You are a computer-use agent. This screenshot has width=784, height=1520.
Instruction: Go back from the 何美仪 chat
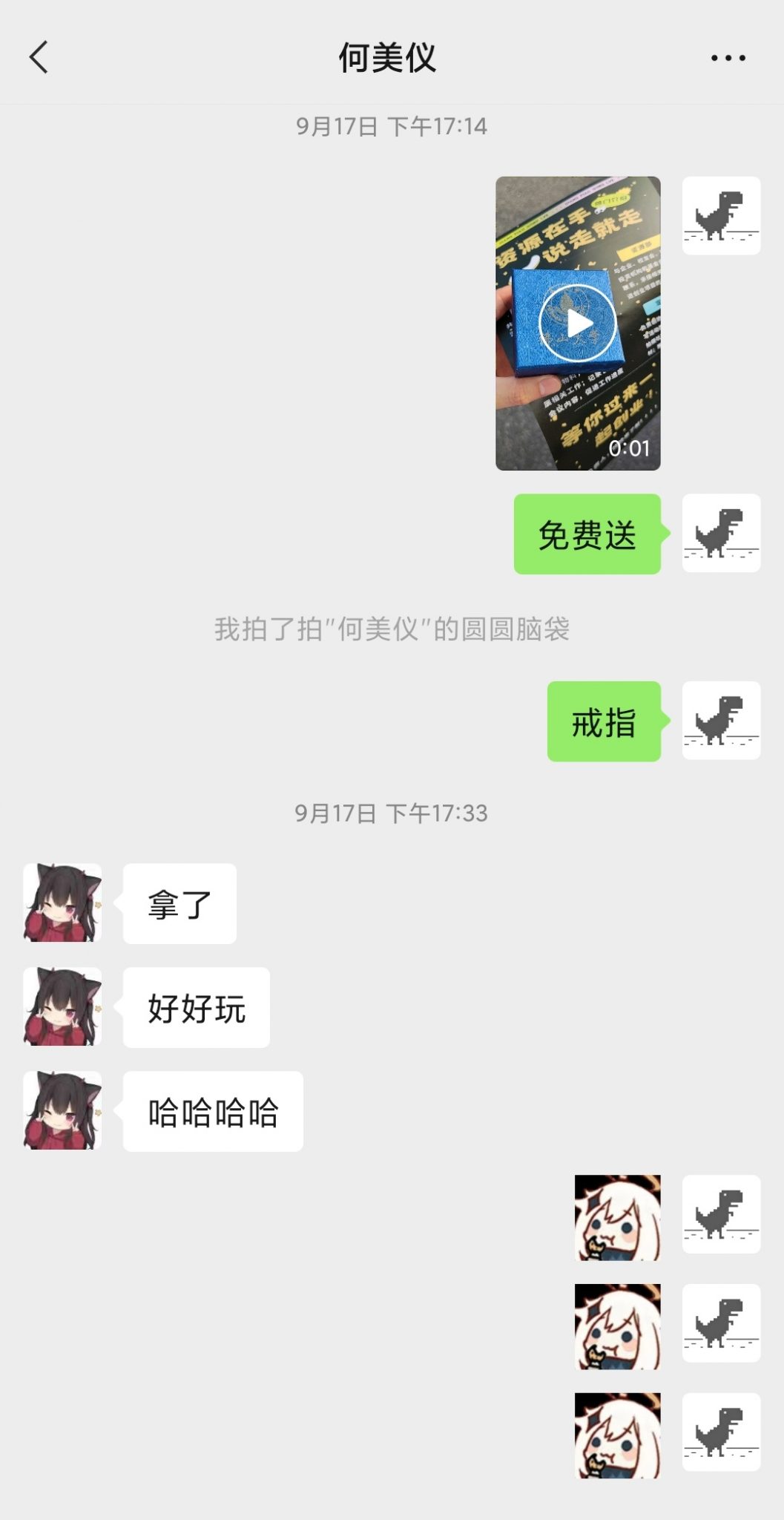tap(39, 58)
